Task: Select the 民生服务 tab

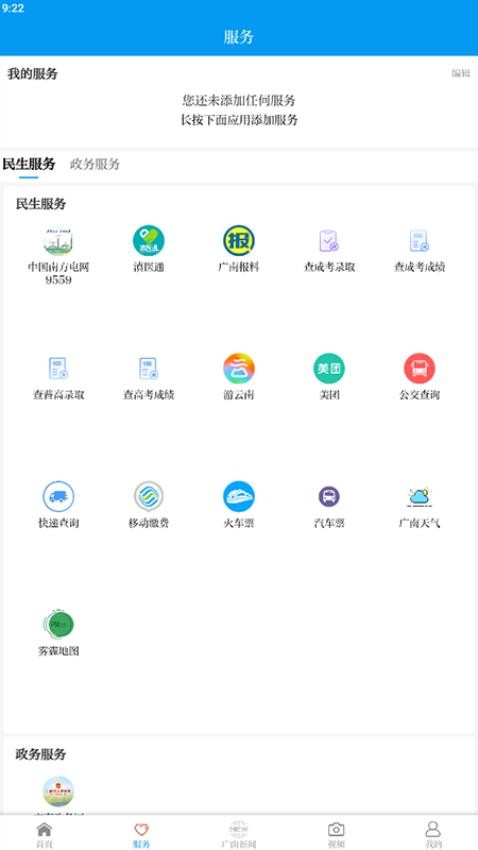Action: [x=29, y=164]
